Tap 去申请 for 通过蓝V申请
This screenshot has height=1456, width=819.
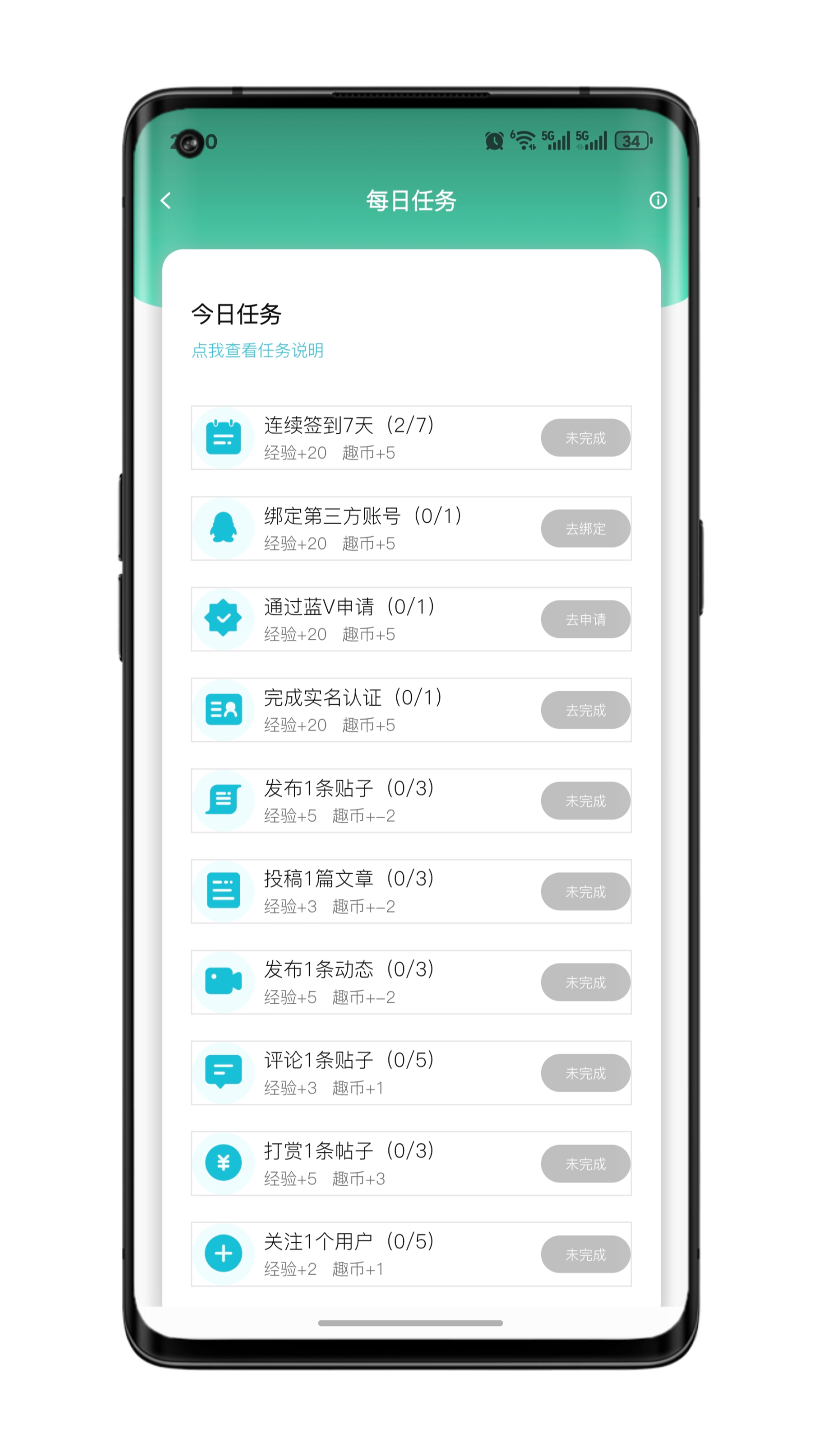[x=585, y=619]
